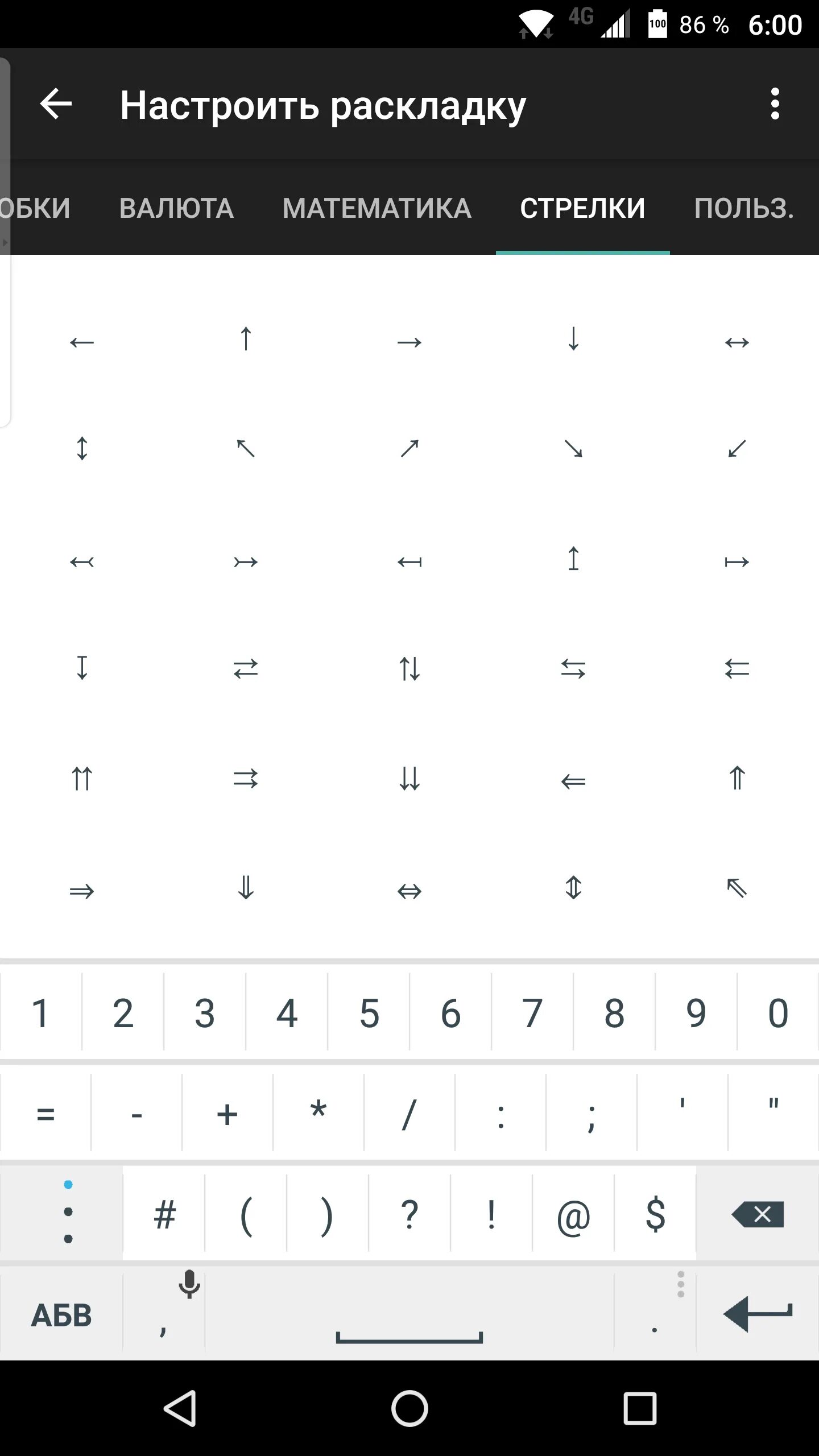
Task: Open the Польз. tab
Action: tap(743, 208)
